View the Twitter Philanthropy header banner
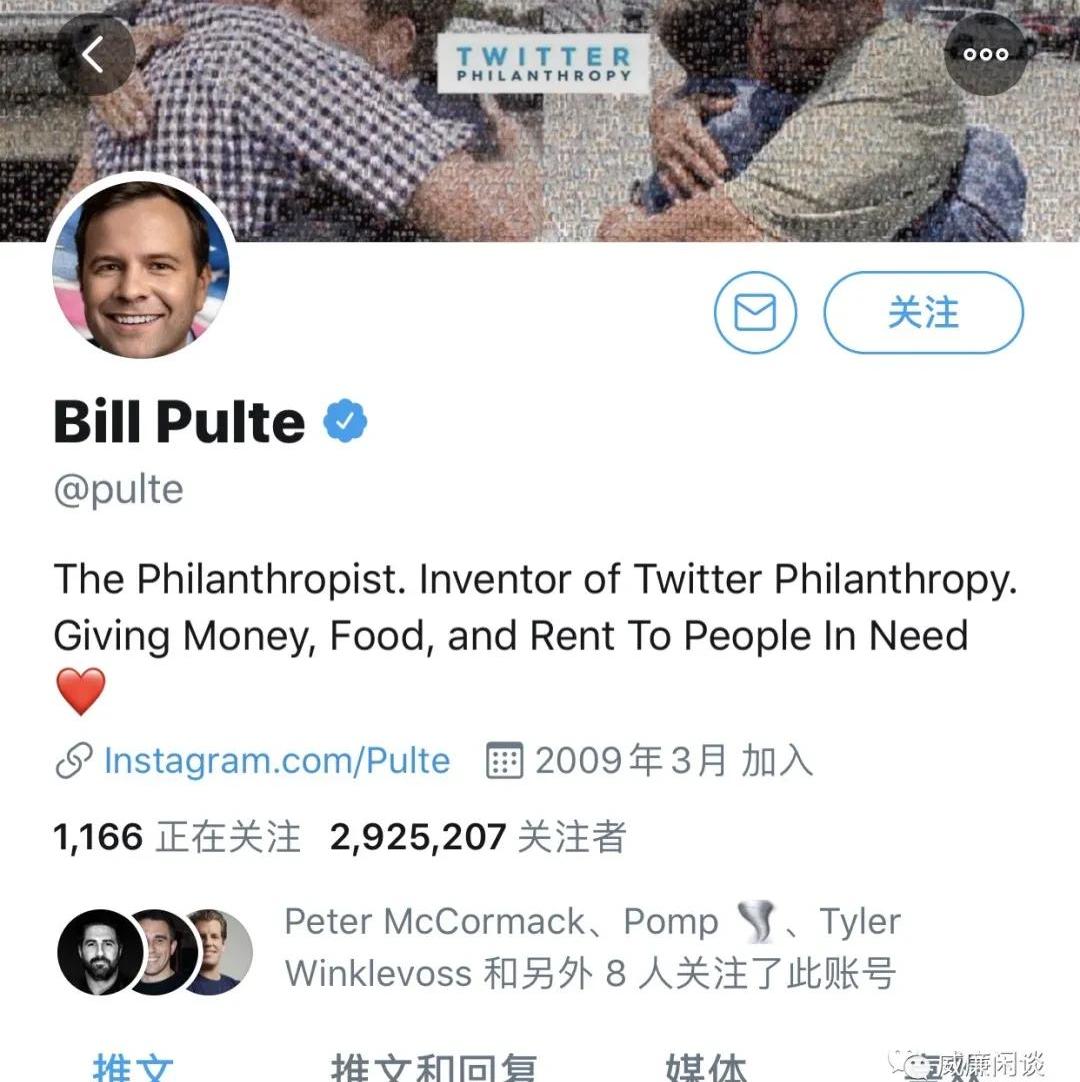Viewport: 1080px width, 1082px height. [543, 62]
